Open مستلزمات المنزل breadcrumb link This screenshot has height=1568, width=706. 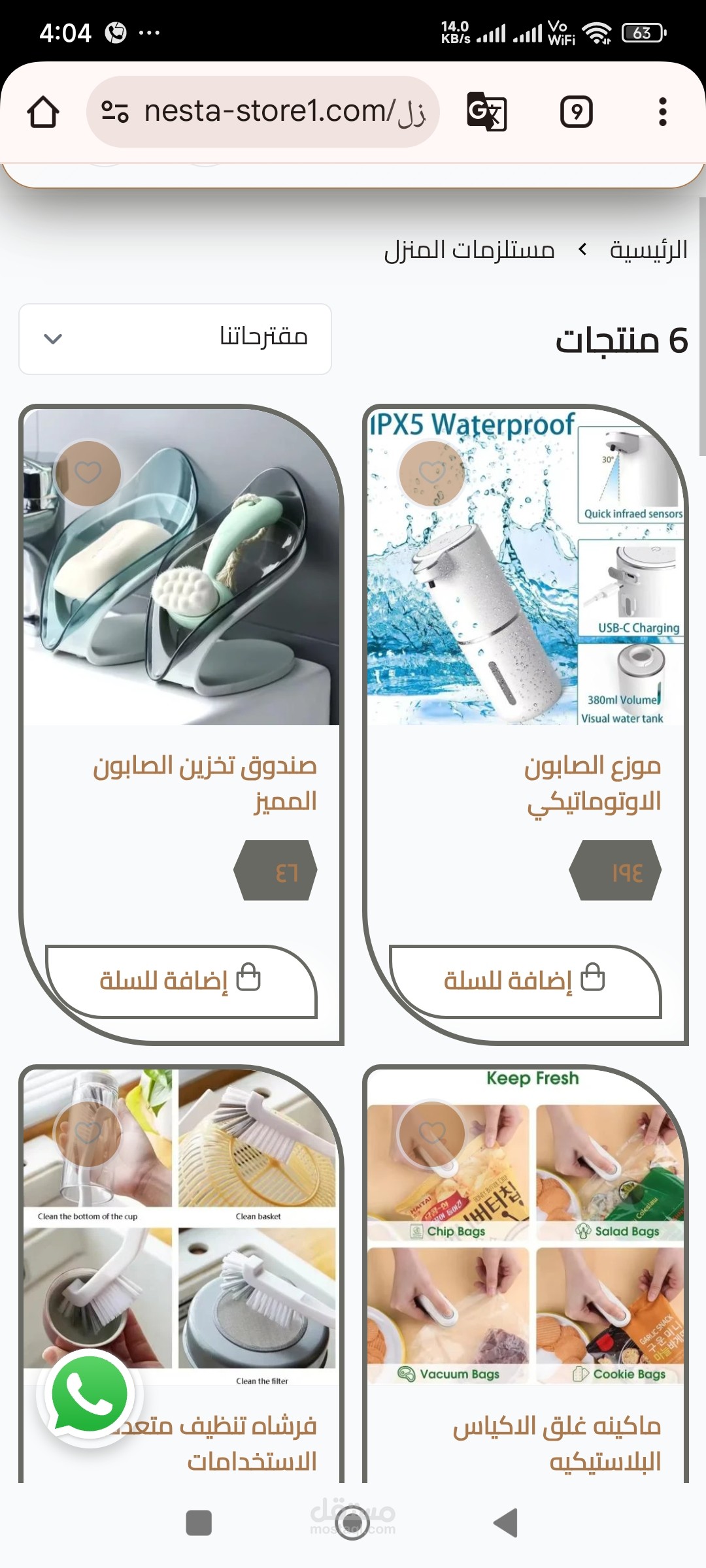tap(469, 250)
